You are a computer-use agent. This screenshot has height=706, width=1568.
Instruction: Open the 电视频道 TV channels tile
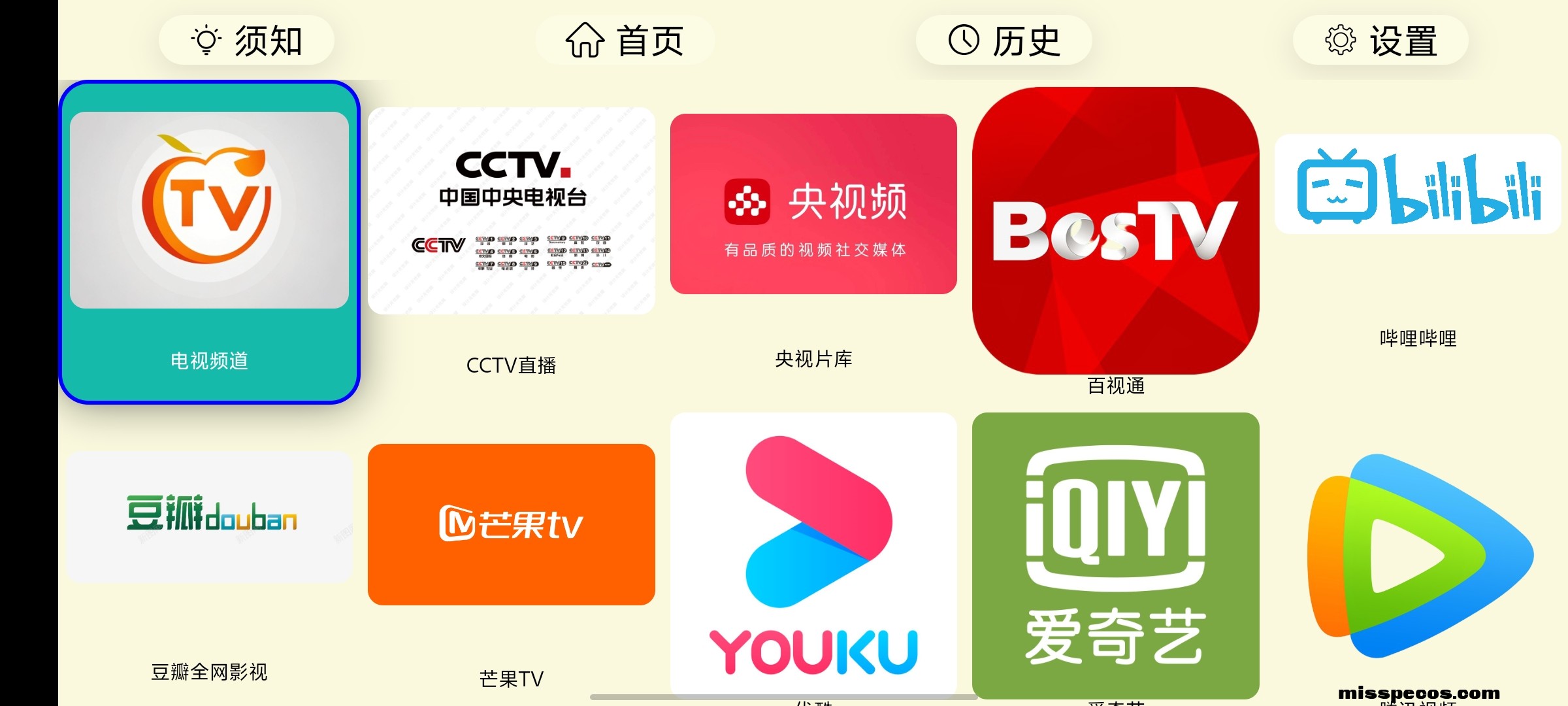click(209, 242)
